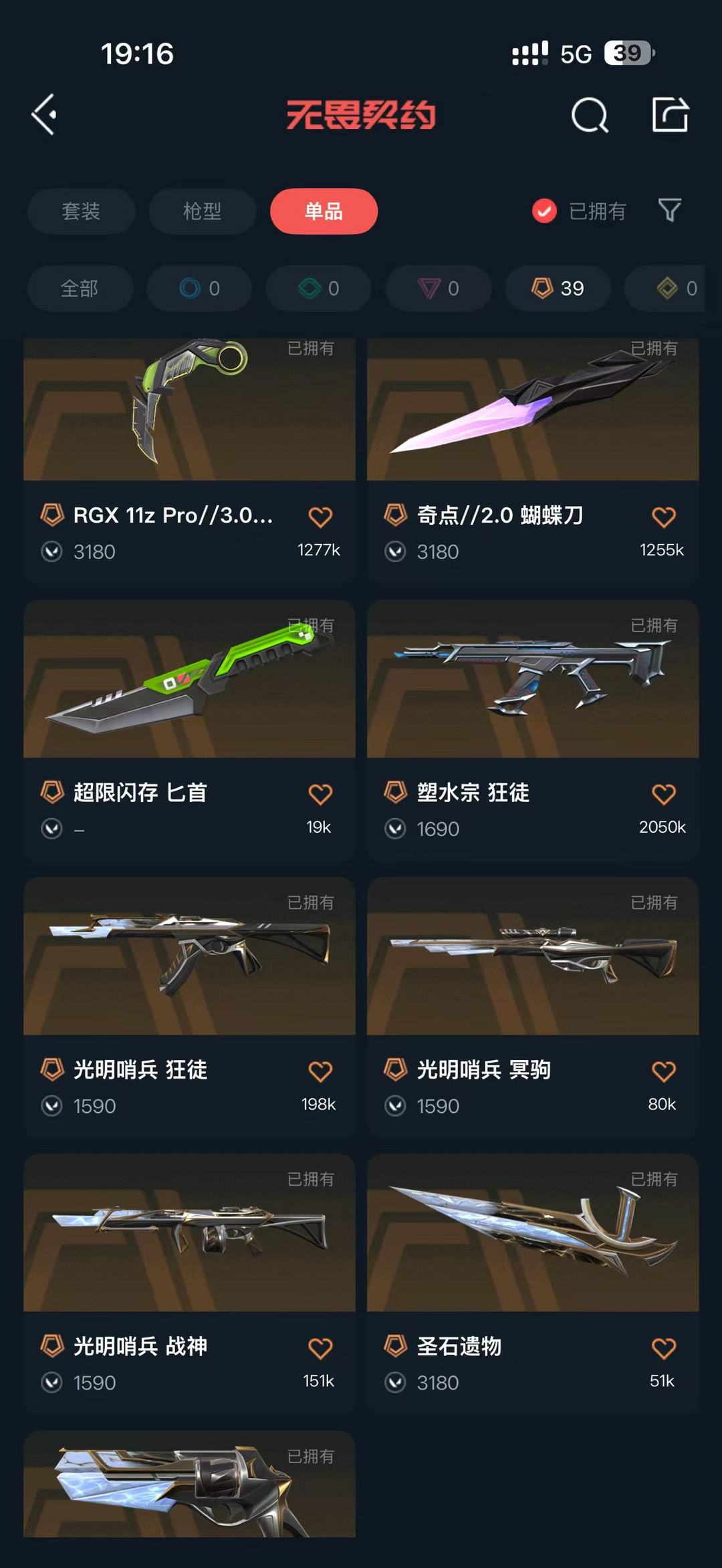
Task: Tap the 单品 category button
Action: 324,211
